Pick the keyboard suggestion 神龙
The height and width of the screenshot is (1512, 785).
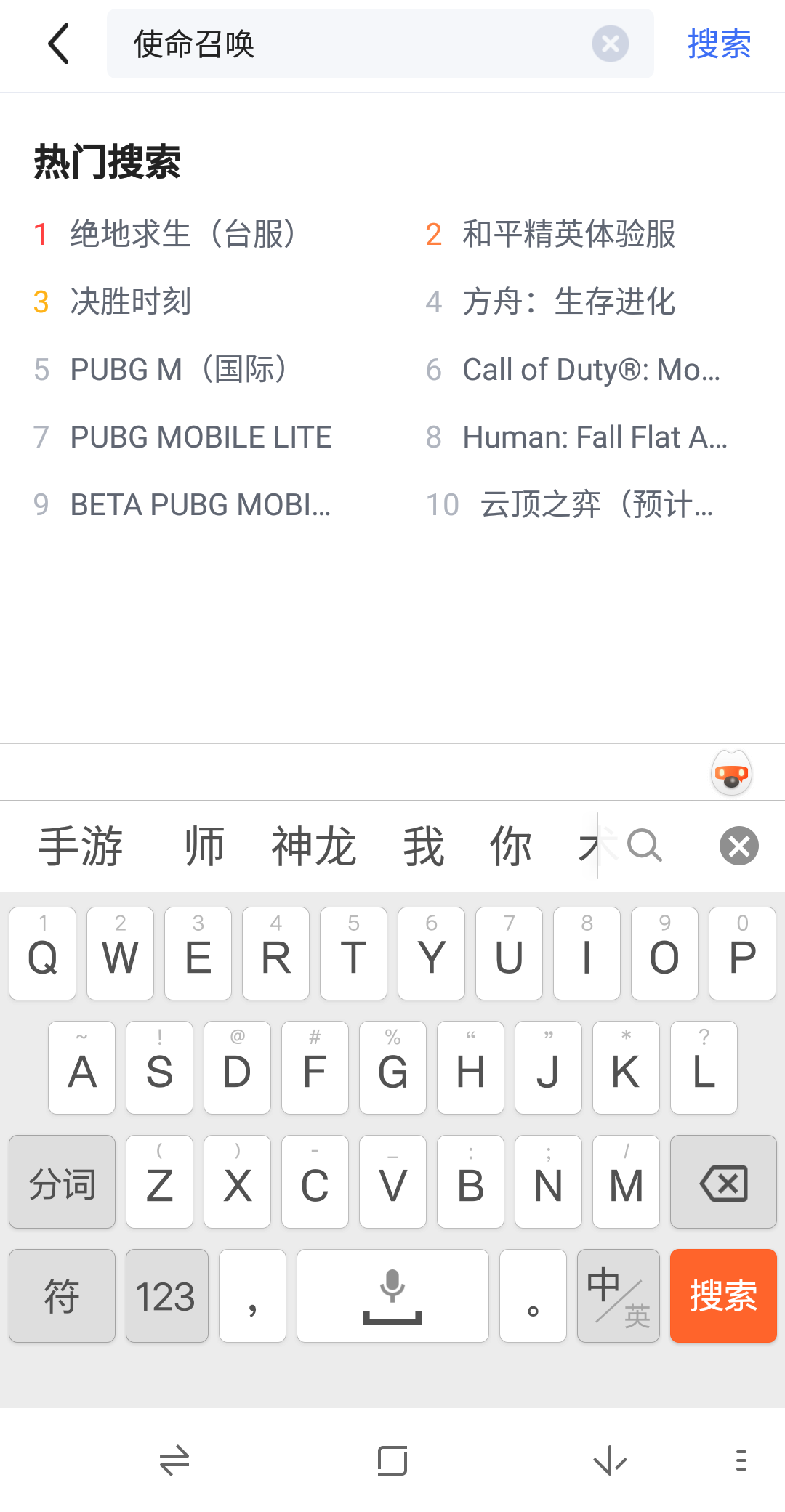[313, 846]
